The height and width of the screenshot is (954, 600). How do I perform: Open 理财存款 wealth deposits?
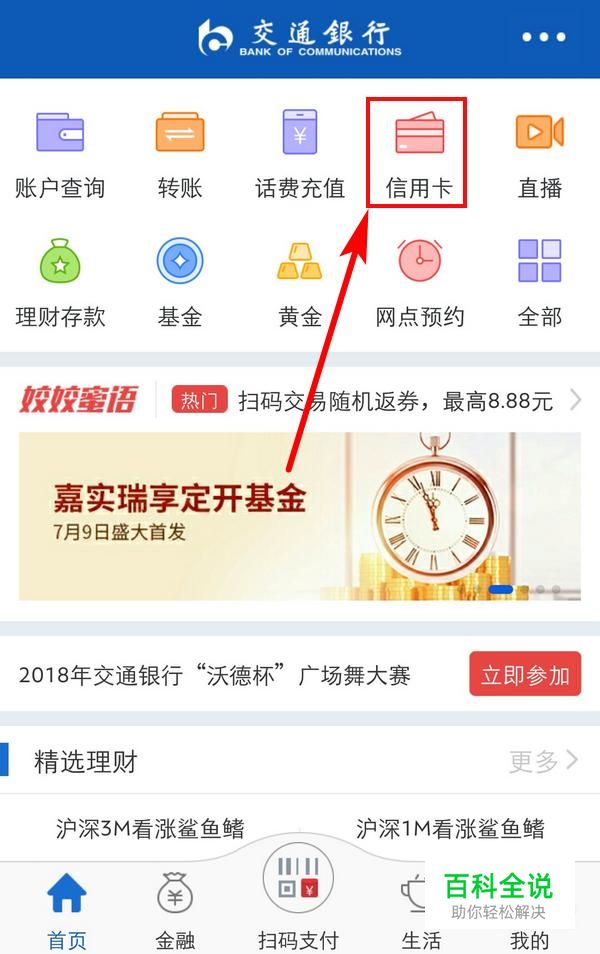60,282
